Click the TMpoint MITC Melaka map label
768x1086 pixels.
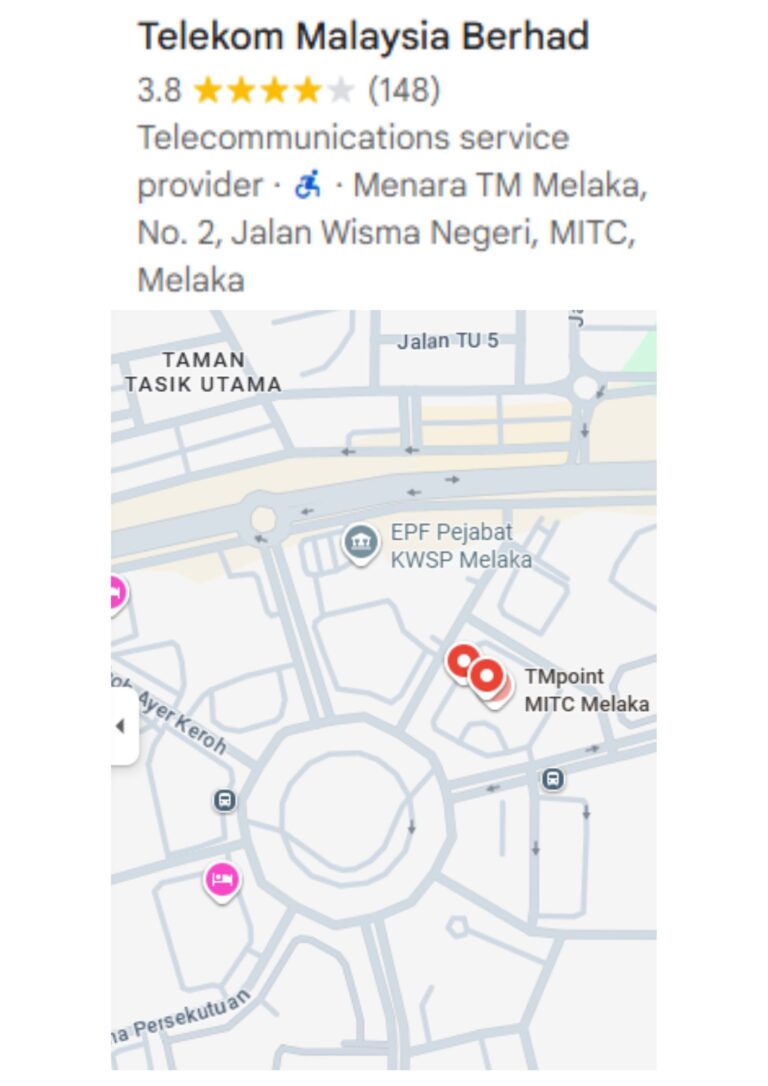tap(587, 690)
